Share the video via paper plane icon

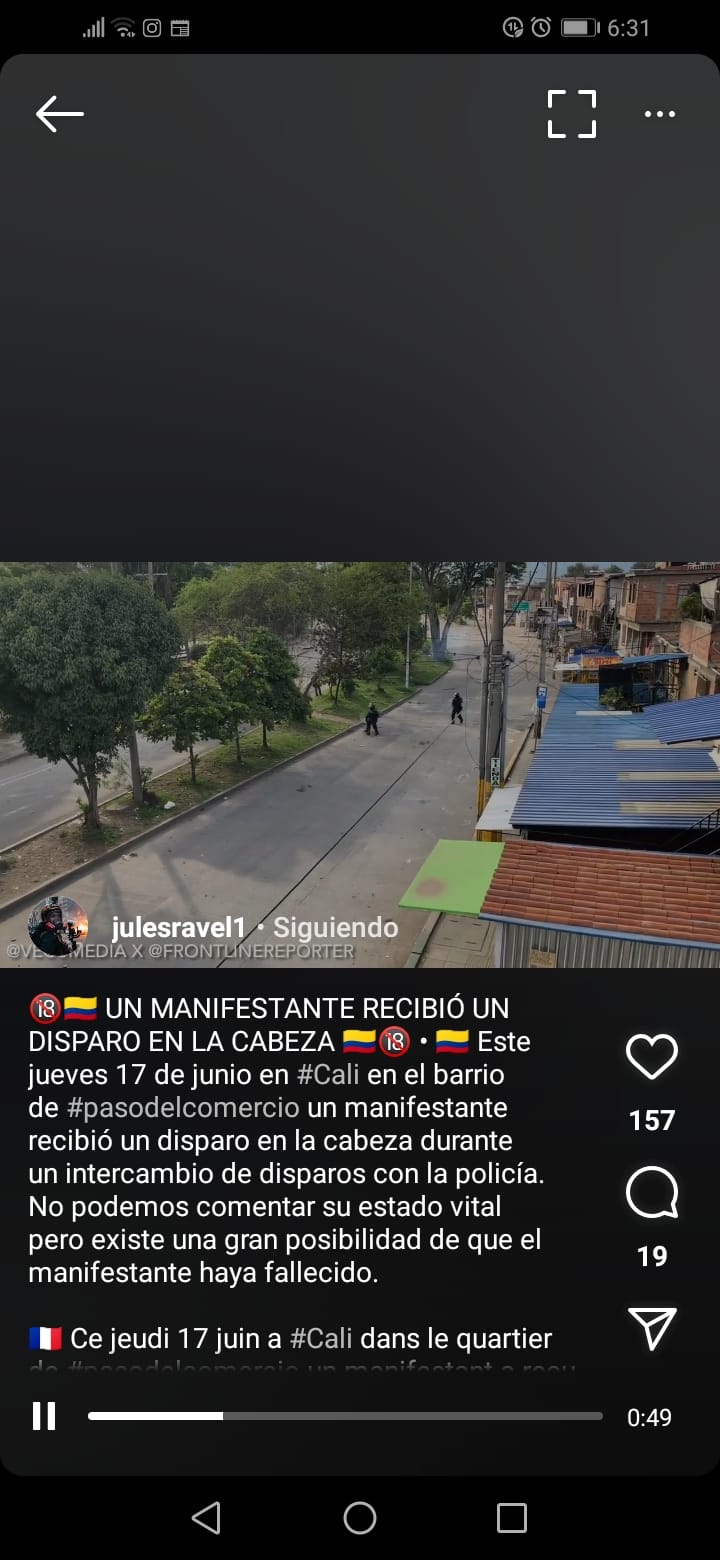[x=652, y=1328]
